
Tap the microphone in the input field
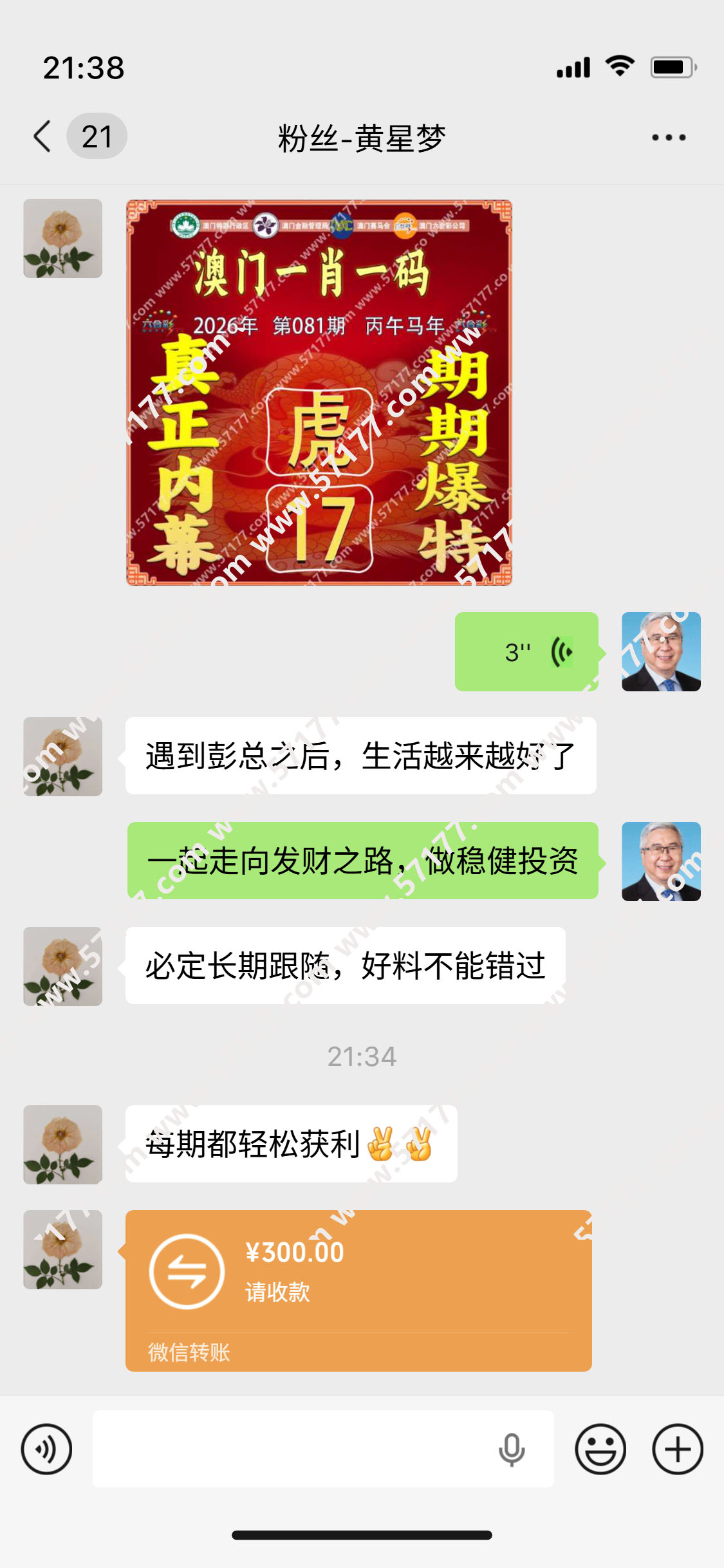tap(512, 1449)
